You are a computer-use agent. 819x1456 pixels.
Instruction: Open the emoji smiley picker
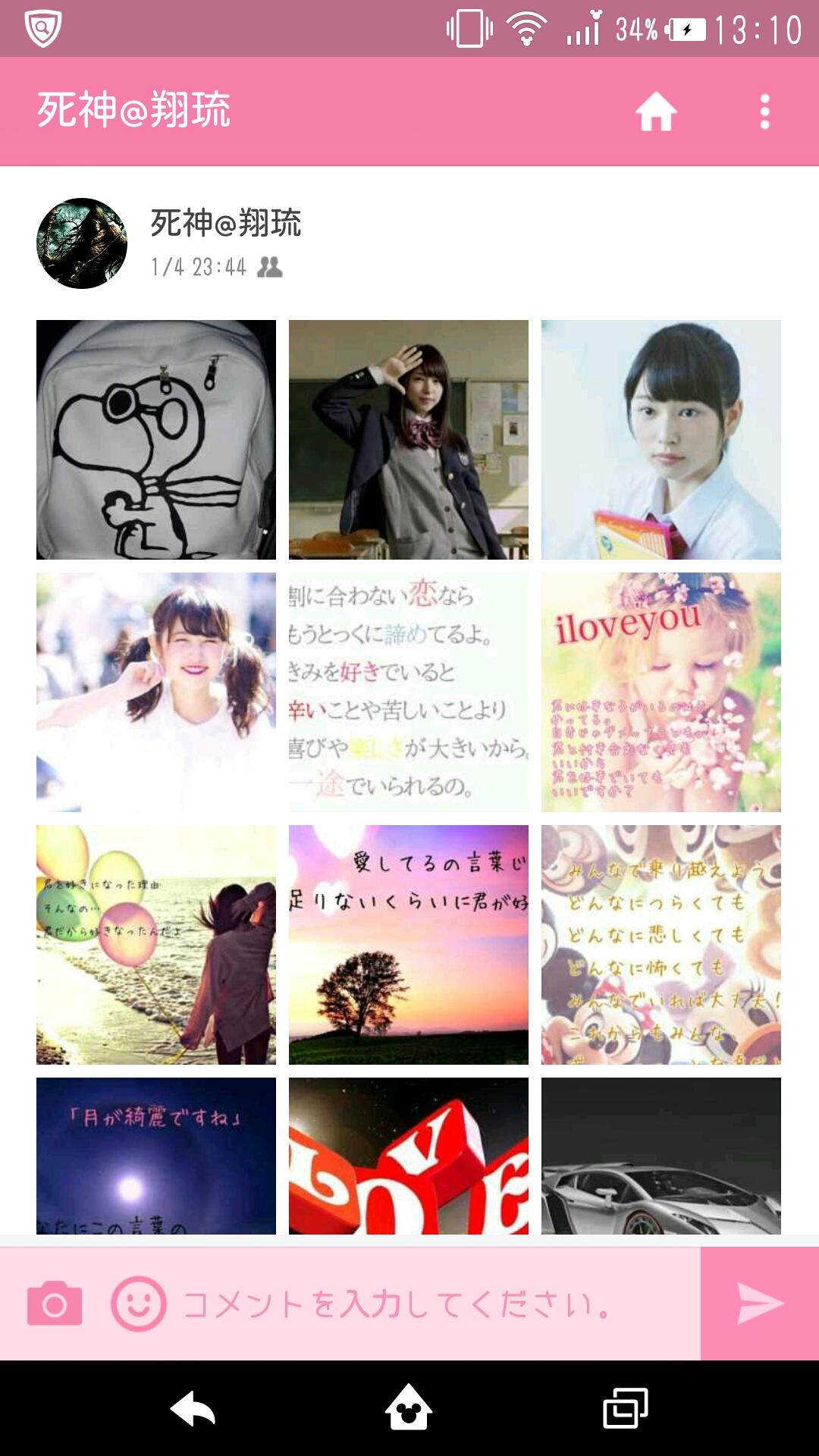coord(138,1304)
